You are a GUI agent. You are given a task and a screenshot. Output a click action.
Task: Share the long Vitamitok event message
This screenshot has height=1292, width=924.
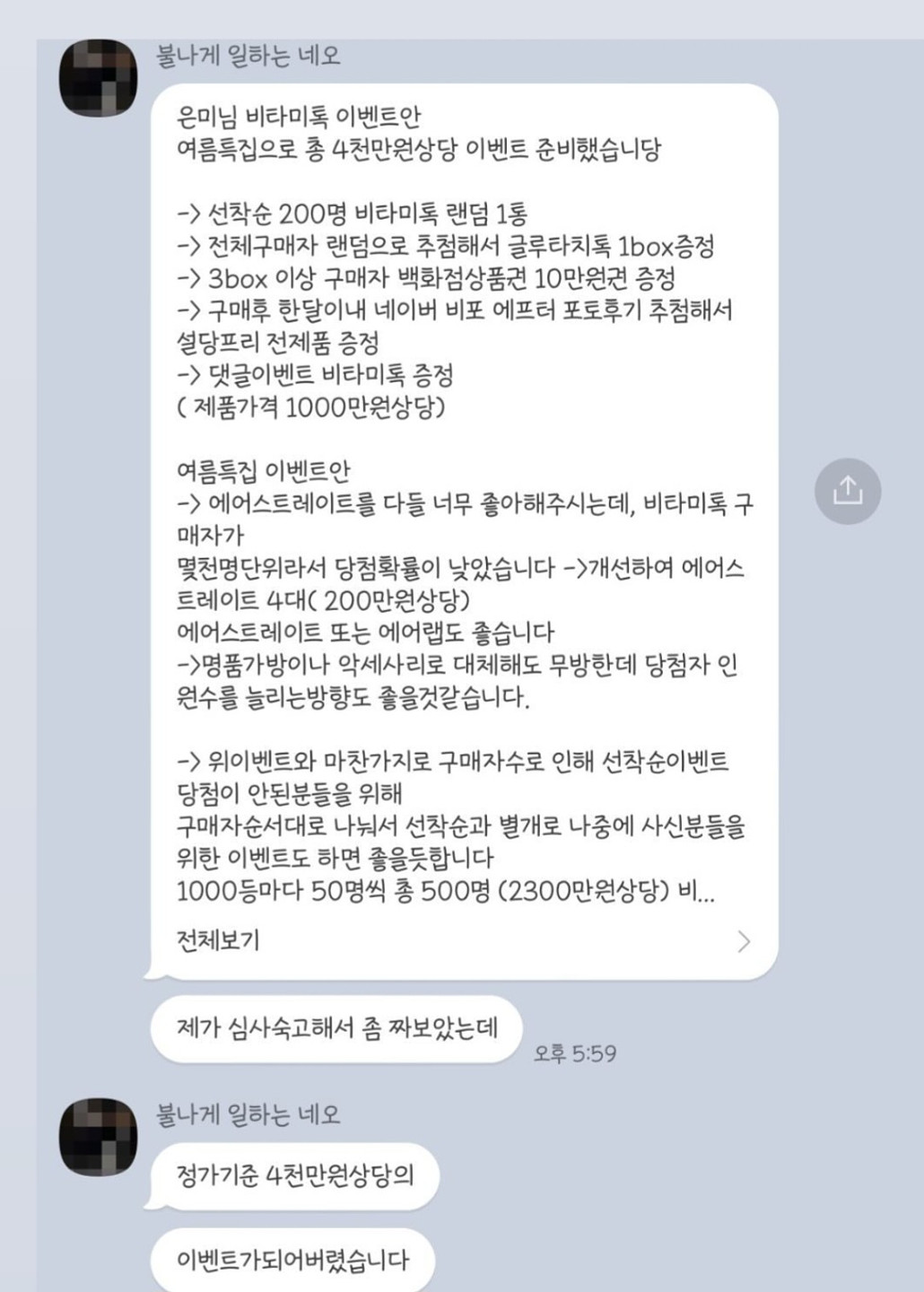[847, 491]
